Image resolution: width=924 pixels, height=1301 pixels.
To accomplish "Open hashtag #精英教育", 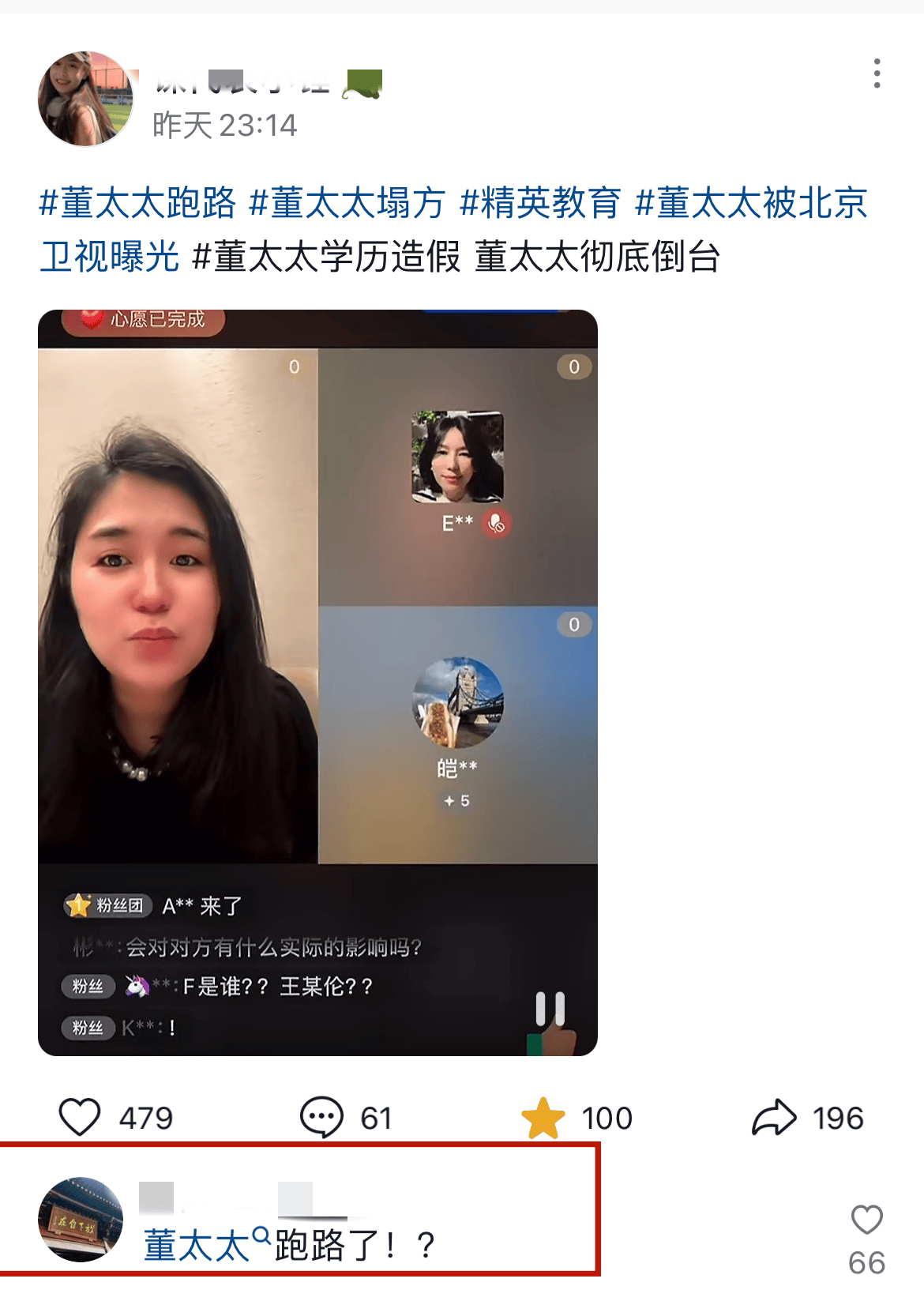I will [541, 203].
